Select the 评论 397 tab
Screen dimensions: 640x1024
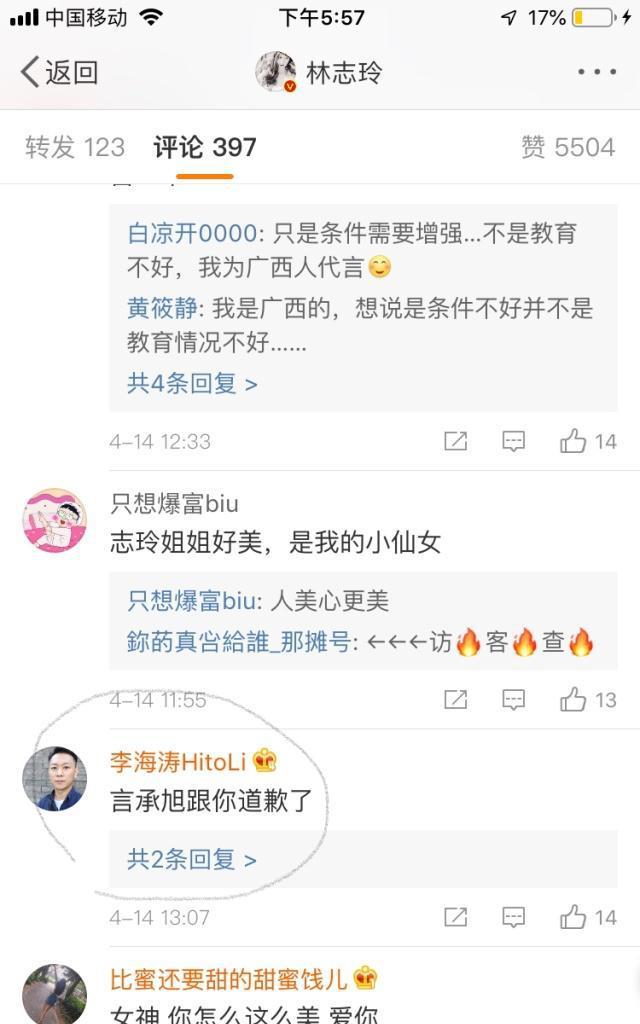[x=204, y=148]
